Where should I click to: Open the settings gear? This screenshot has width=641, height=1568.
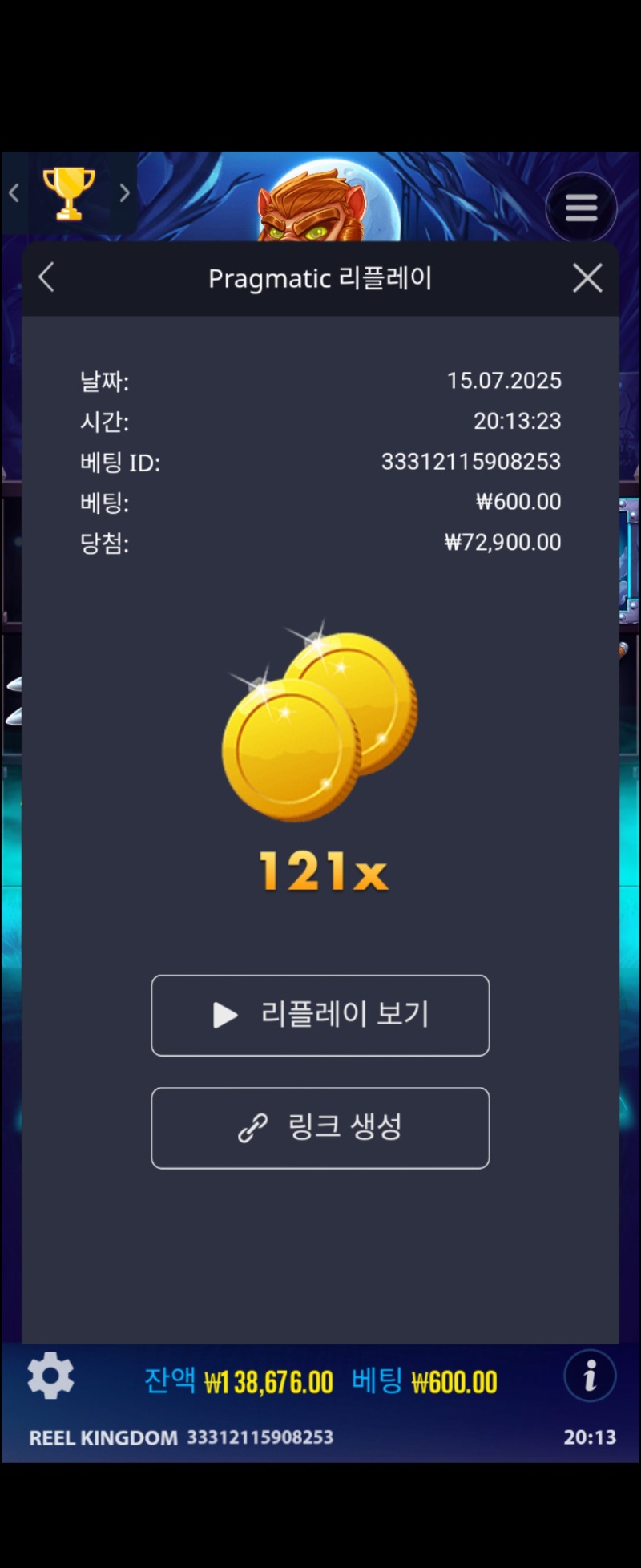pyautogui.click(x=50, y=1376)
